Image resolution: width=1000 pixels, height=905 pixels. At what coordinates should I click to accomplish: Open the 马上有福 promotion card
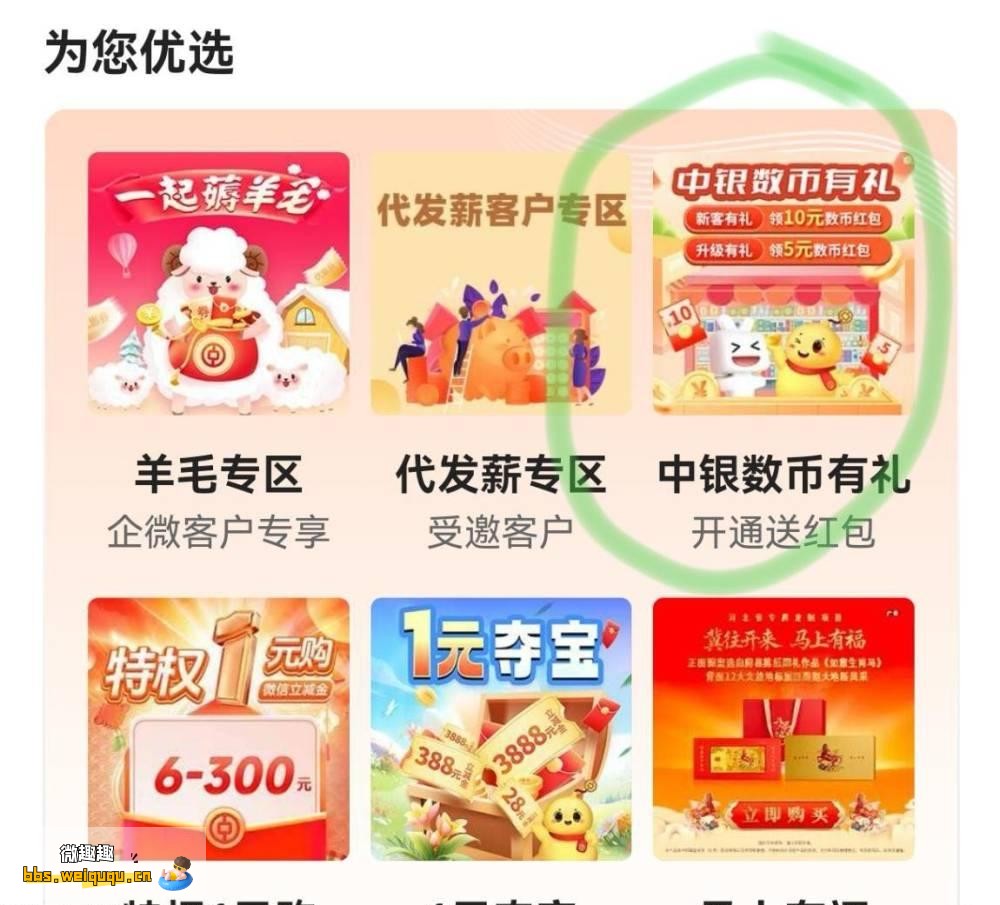(x=783, y=728)
